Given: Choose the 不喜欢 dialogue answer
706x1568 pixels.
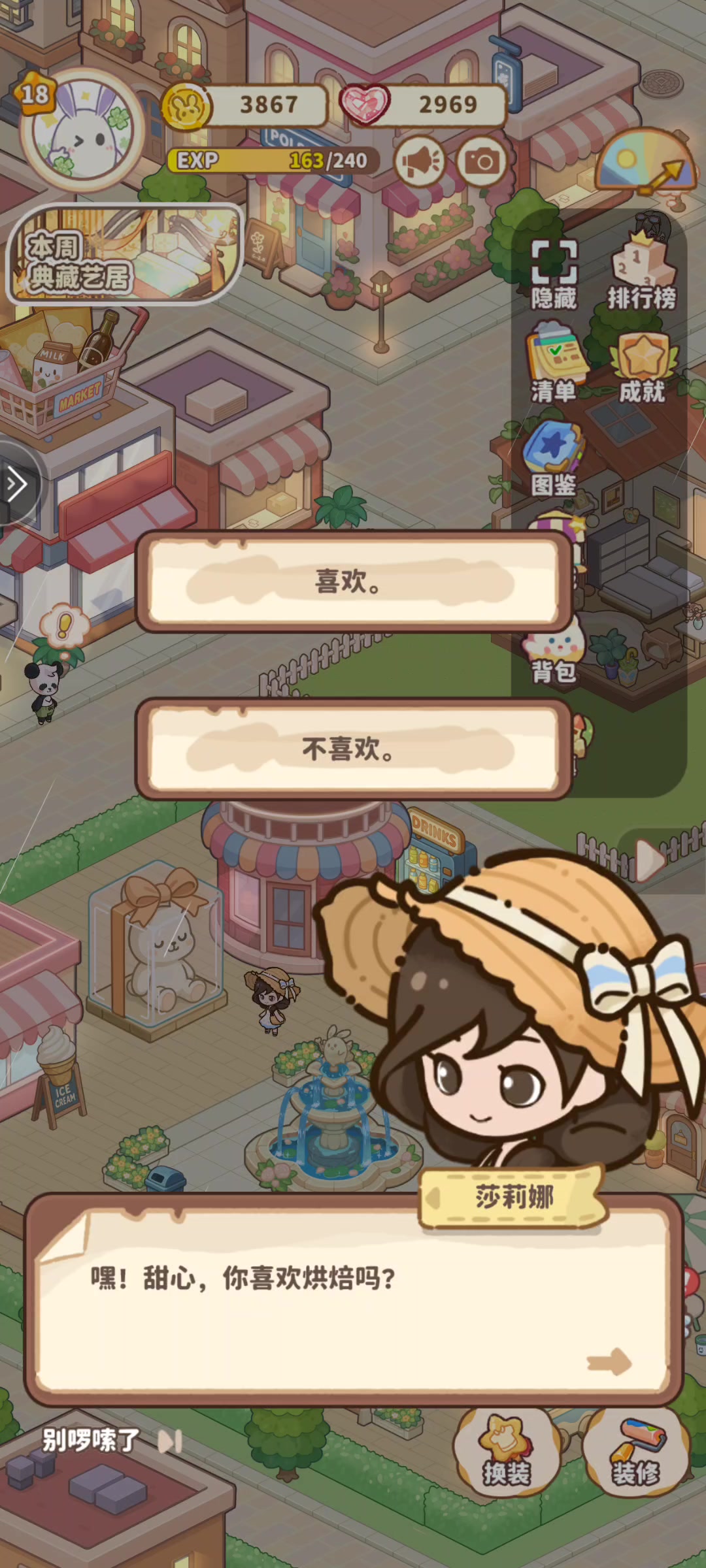Looking at the screenshot, I should (x=353, y=749).
